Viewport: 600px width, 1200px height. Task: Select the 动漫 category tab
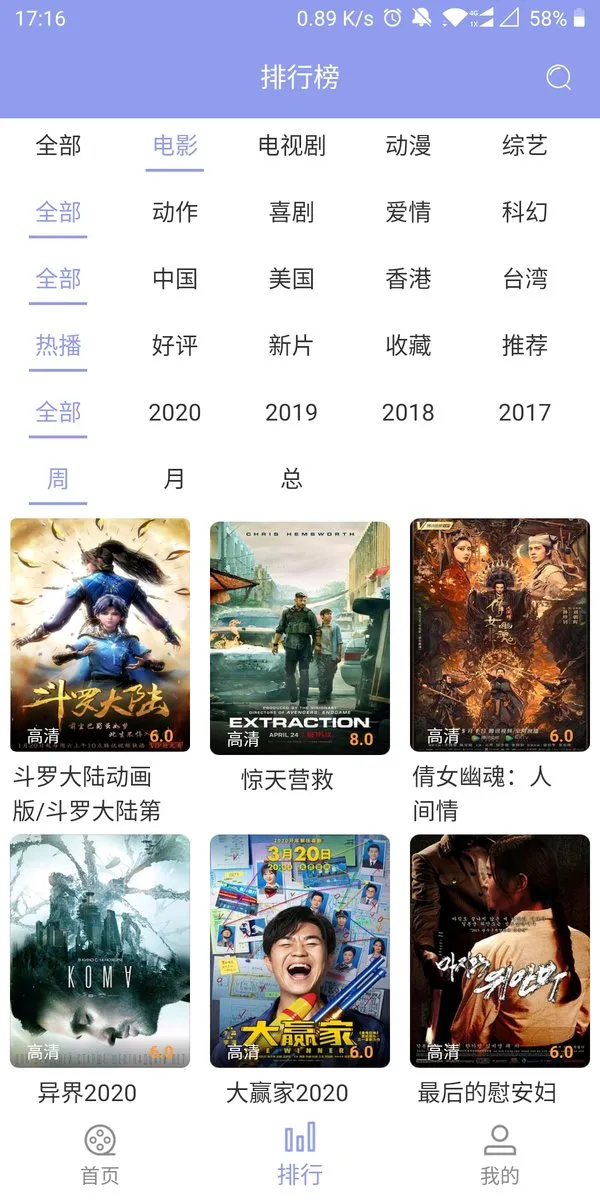pyautogui.click(x=408, y=146)
